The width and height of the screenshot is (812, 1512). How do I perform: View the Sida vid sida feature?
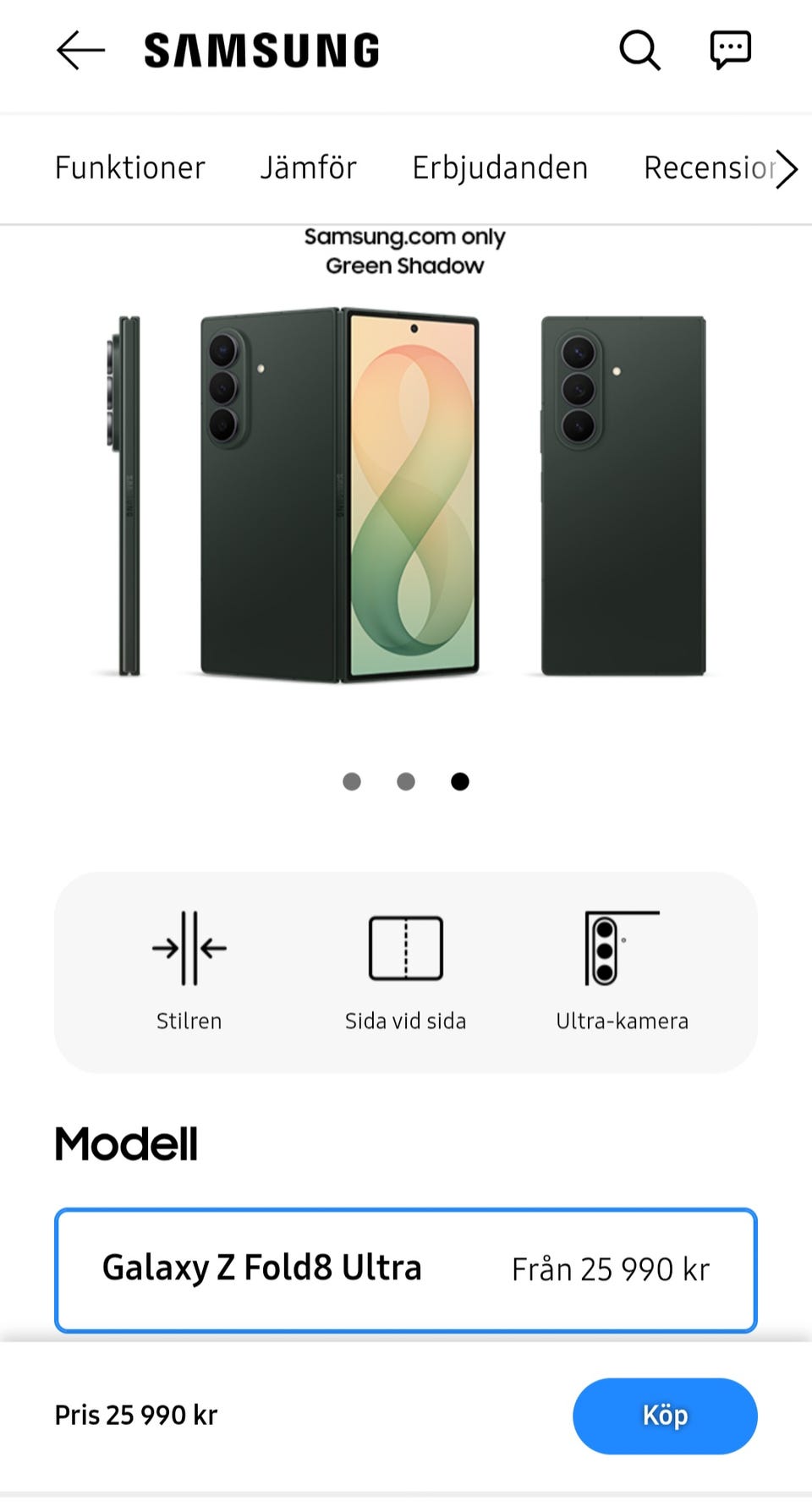coord(406,972)
